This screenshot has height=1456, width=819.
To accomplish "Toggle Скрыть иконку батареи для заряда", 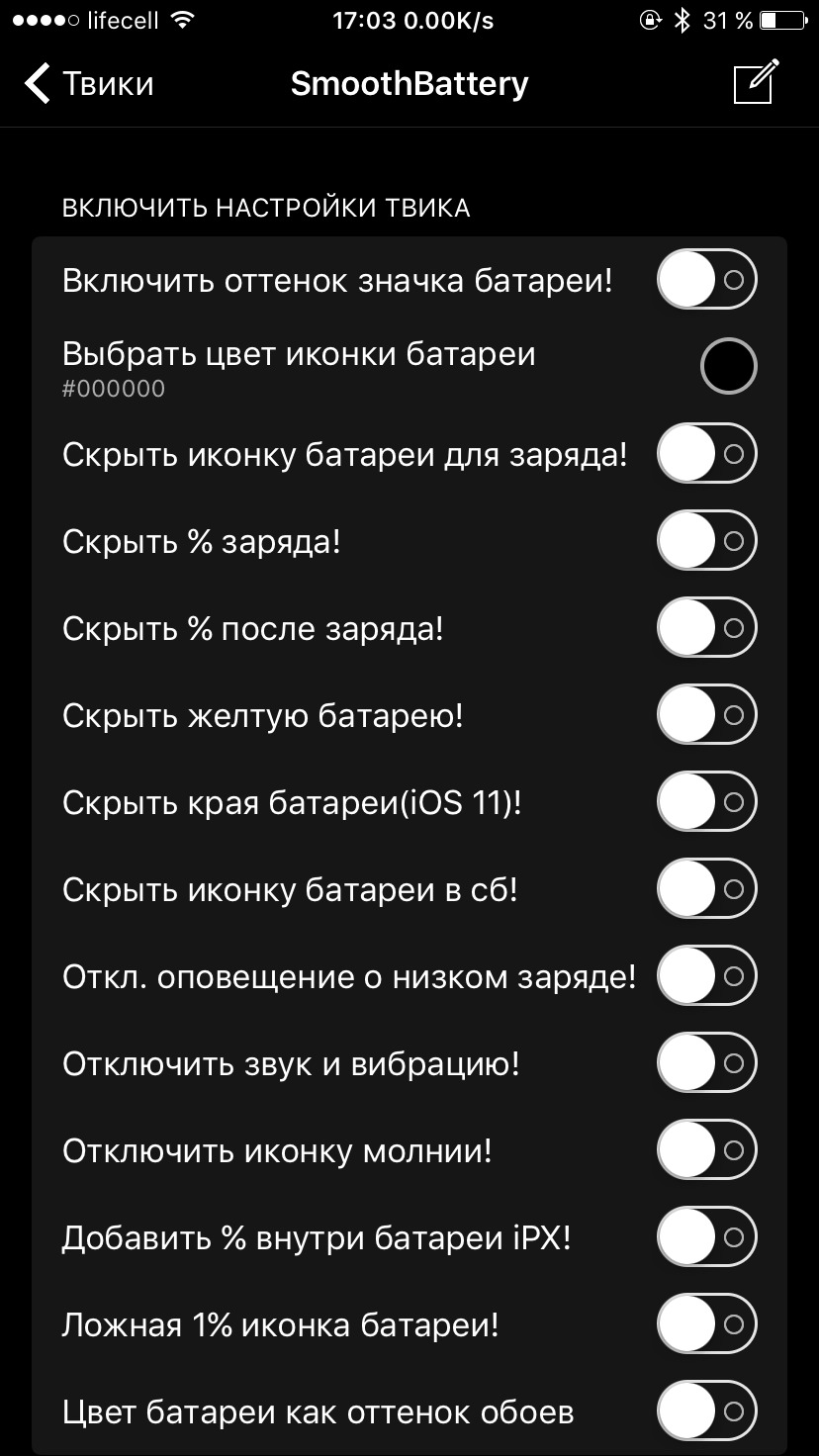I will coord(706,454).
